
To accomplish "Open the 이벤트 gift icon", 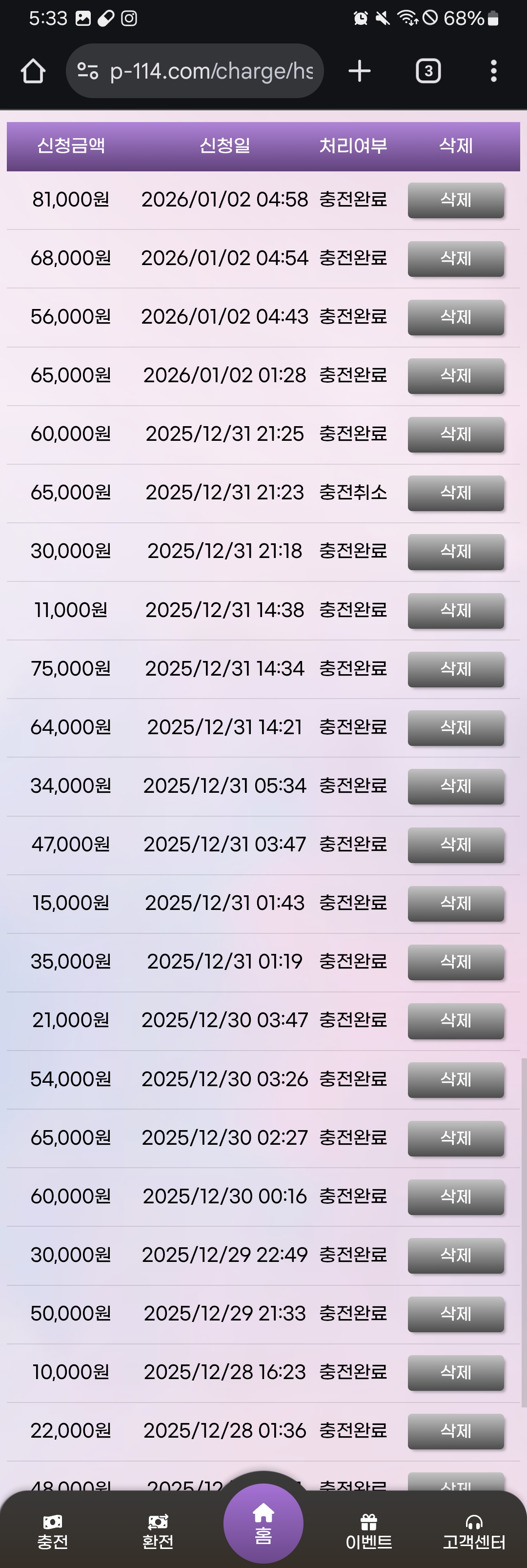I will (x=369, y=1528).
